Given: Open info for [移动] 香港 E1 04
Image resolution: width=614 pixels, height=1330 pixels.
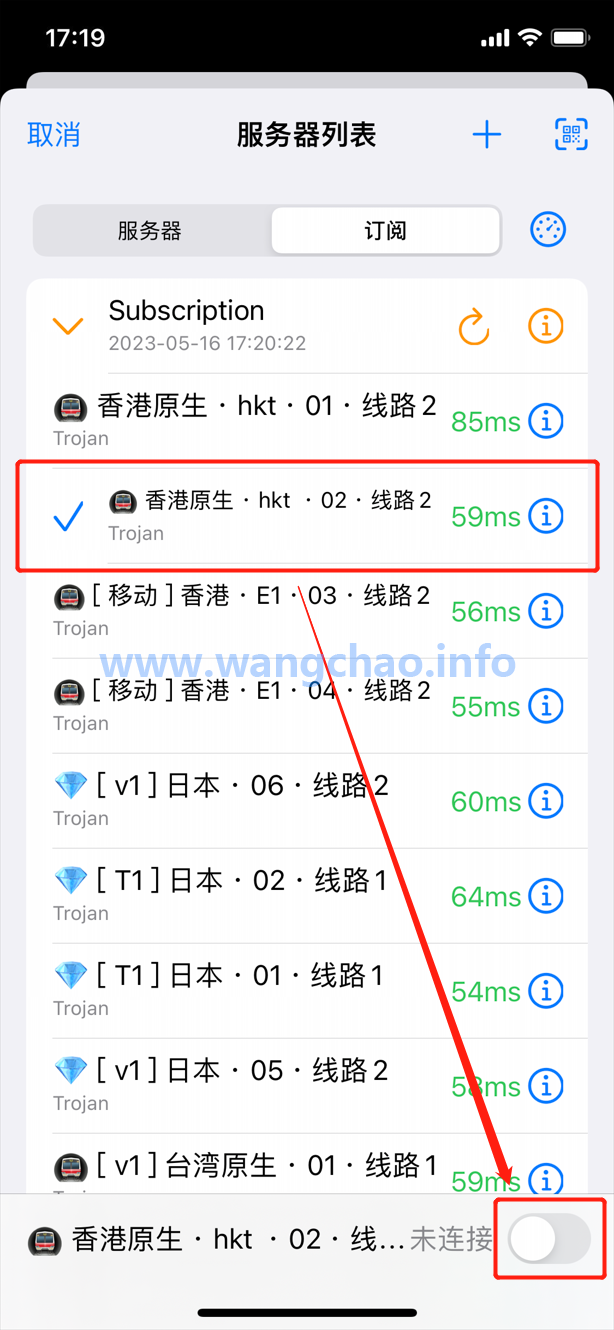Looking at the screenshot, I should click(x=545, y=705).
